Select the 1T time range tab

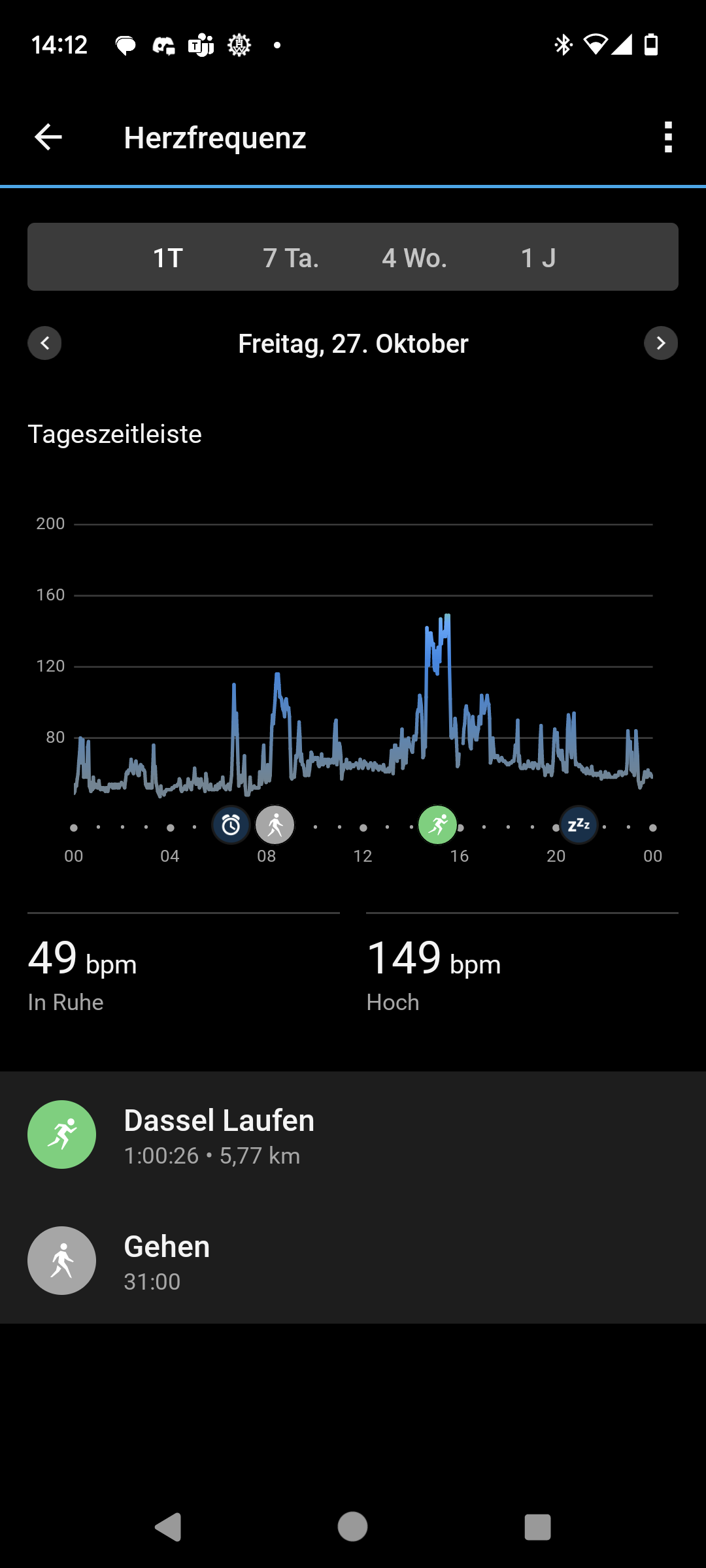point(167,257)
